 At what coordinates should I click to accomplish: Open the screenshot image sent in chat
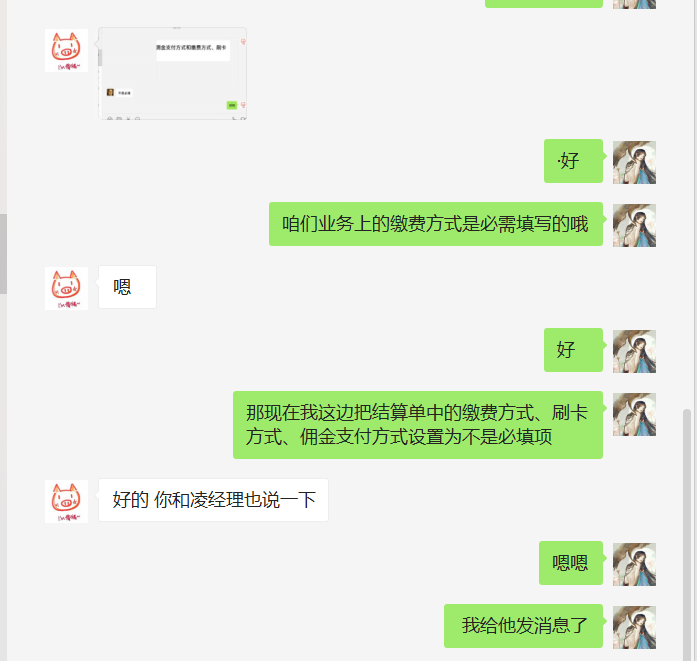172,74
